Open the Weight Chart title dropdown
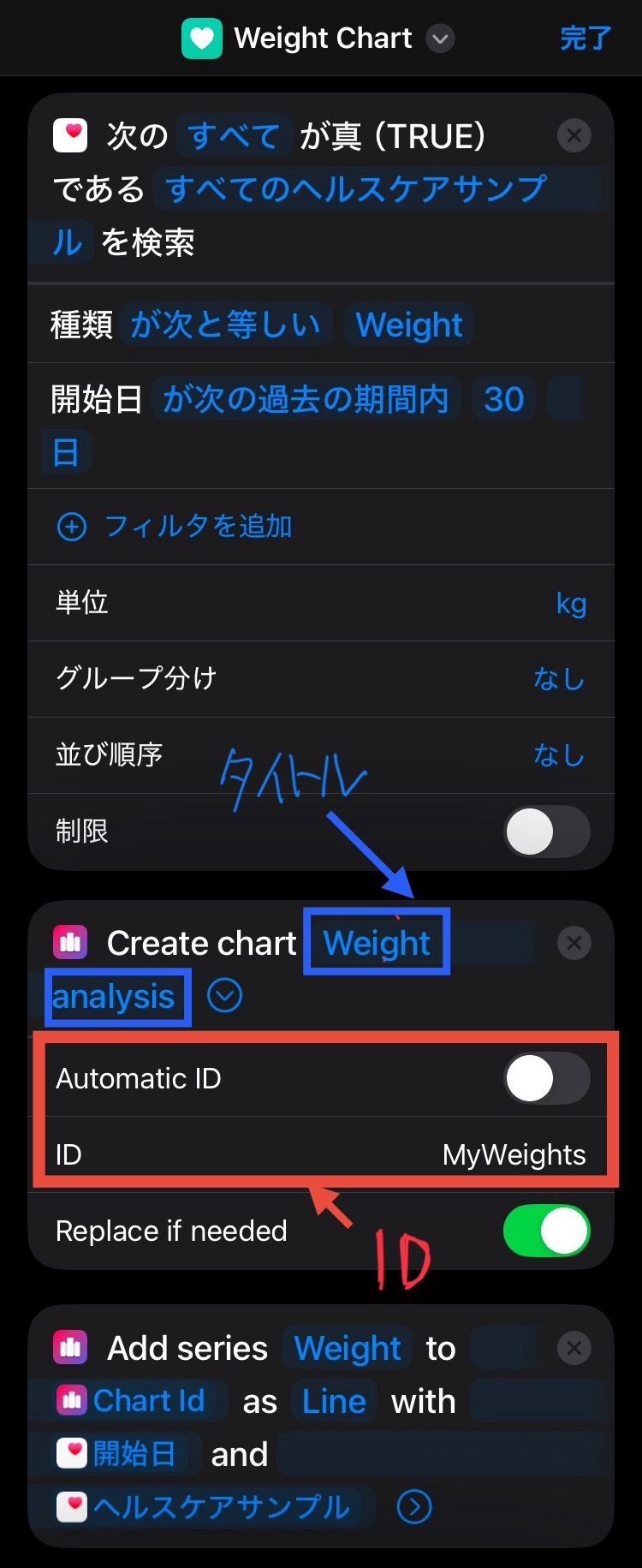The width and height of the screenshot is (642, 1568). pos(440,39)
